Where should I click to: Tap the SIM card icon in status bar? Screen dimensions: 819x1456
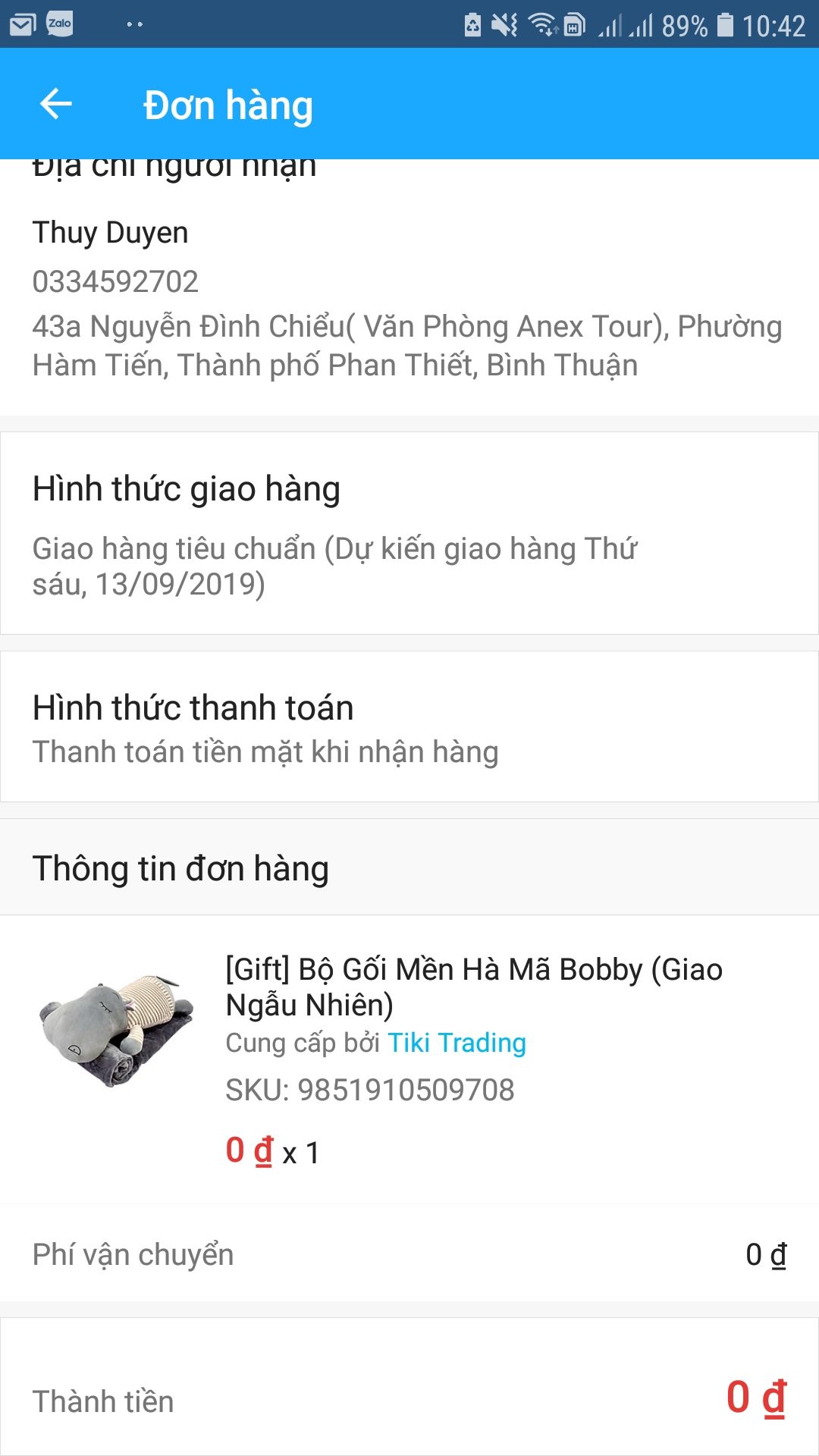pos(573,23)
